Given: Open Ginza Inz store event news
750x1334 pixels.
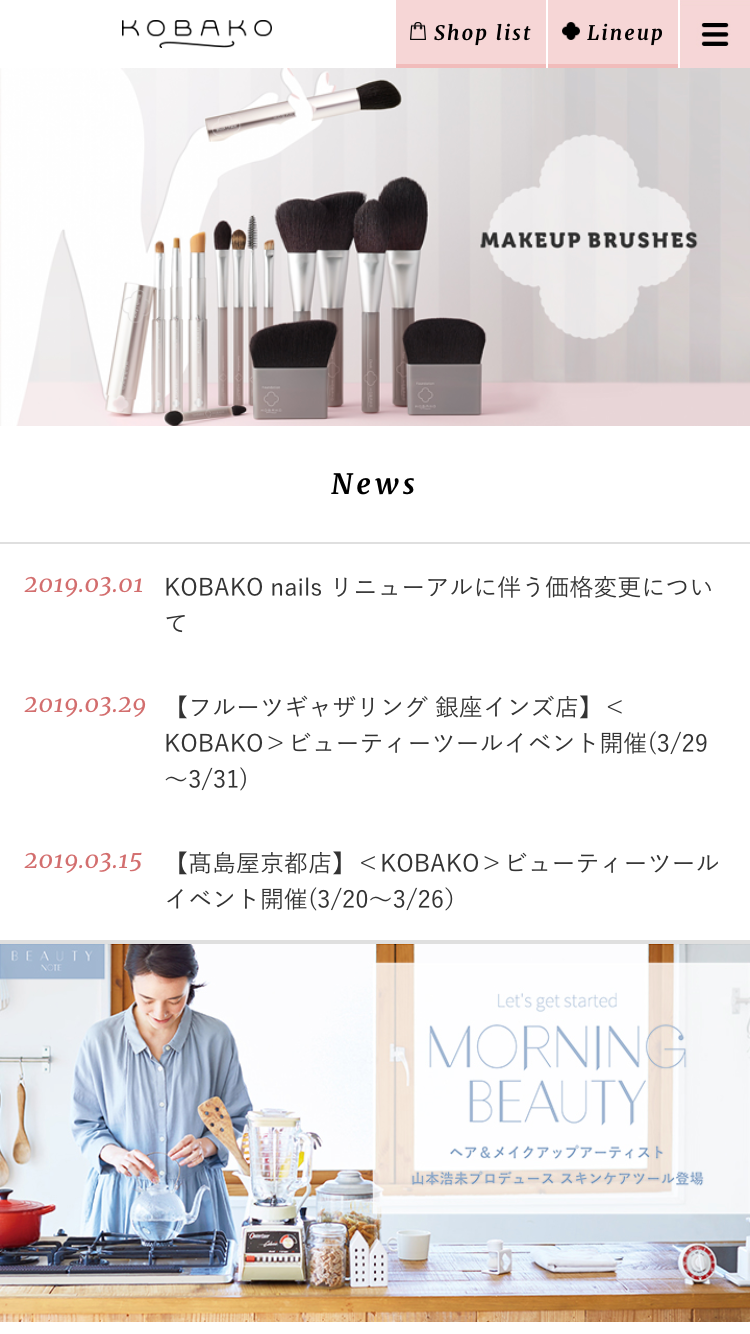Looking at the screenshot, I should [438, 742].
